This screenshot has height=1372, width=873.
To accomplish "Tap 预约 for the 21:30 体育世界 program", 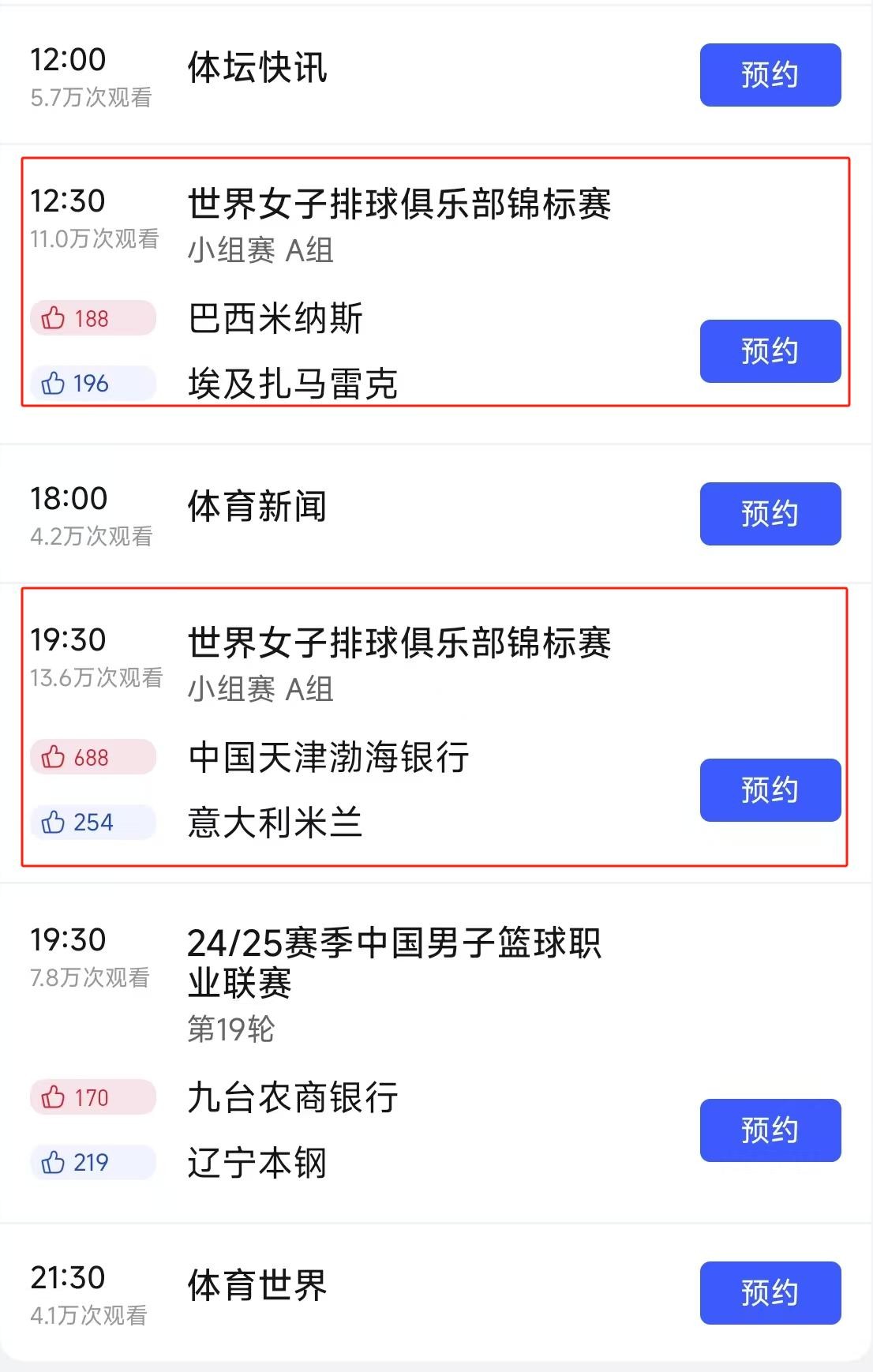I will (770, 1293).
